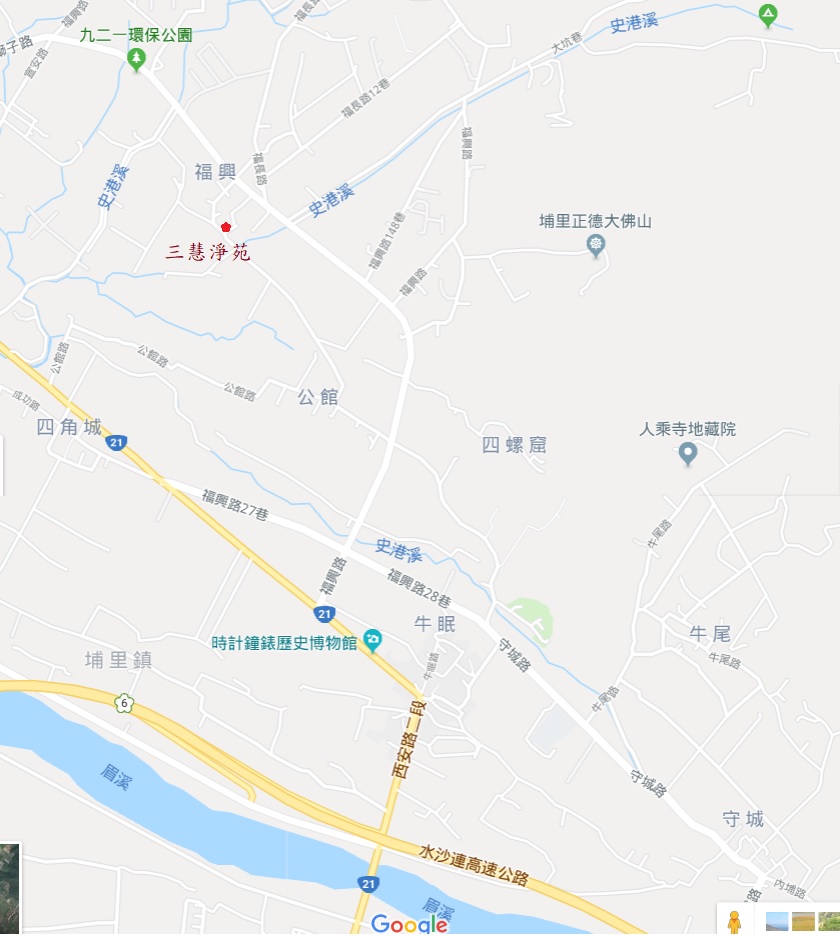The width and height of the screenshot is (840, 936).
Task: Open the 時計鐘錶歷史博物館 museum marker
Action: coord(373,640)
